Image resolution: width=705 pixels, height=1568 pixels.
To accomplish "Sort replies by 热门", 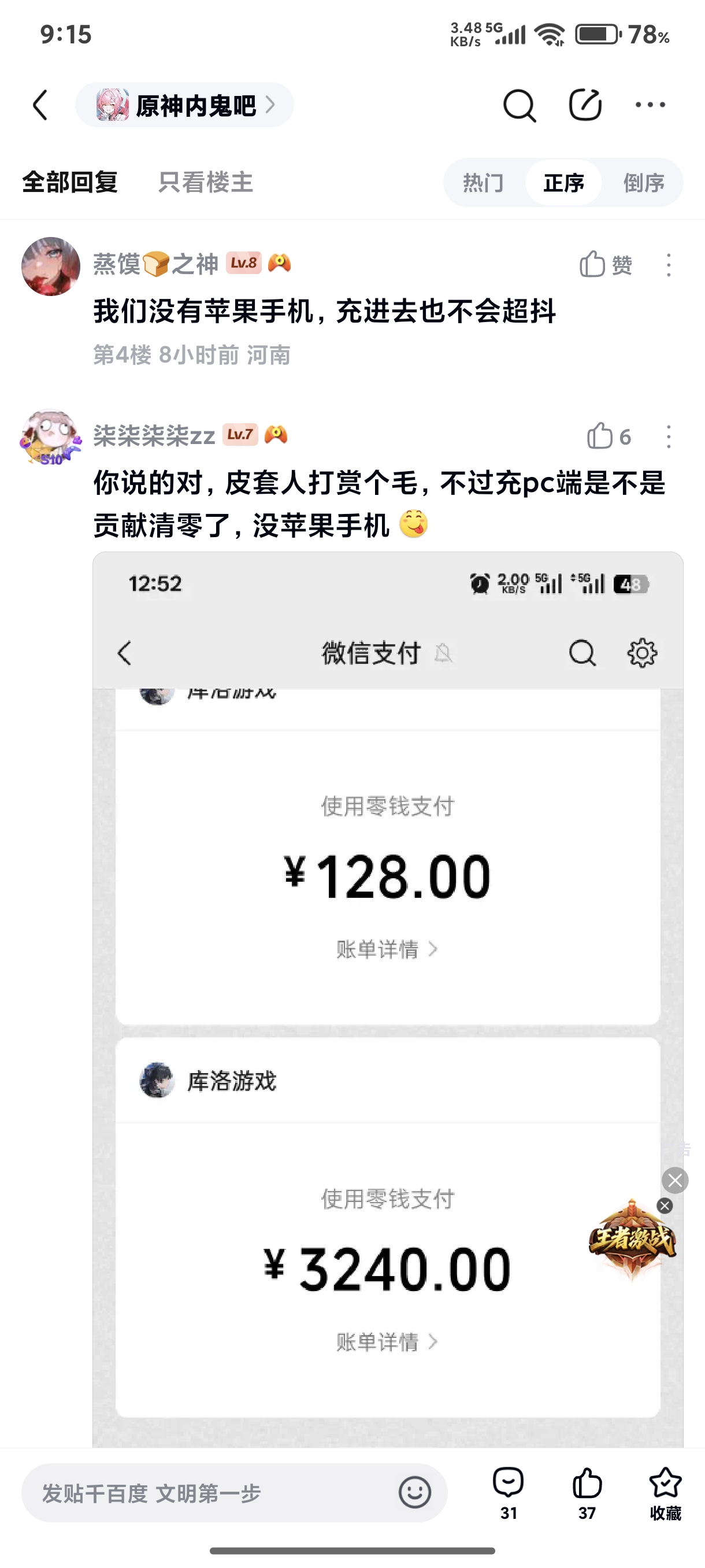I will pos(483,183).
